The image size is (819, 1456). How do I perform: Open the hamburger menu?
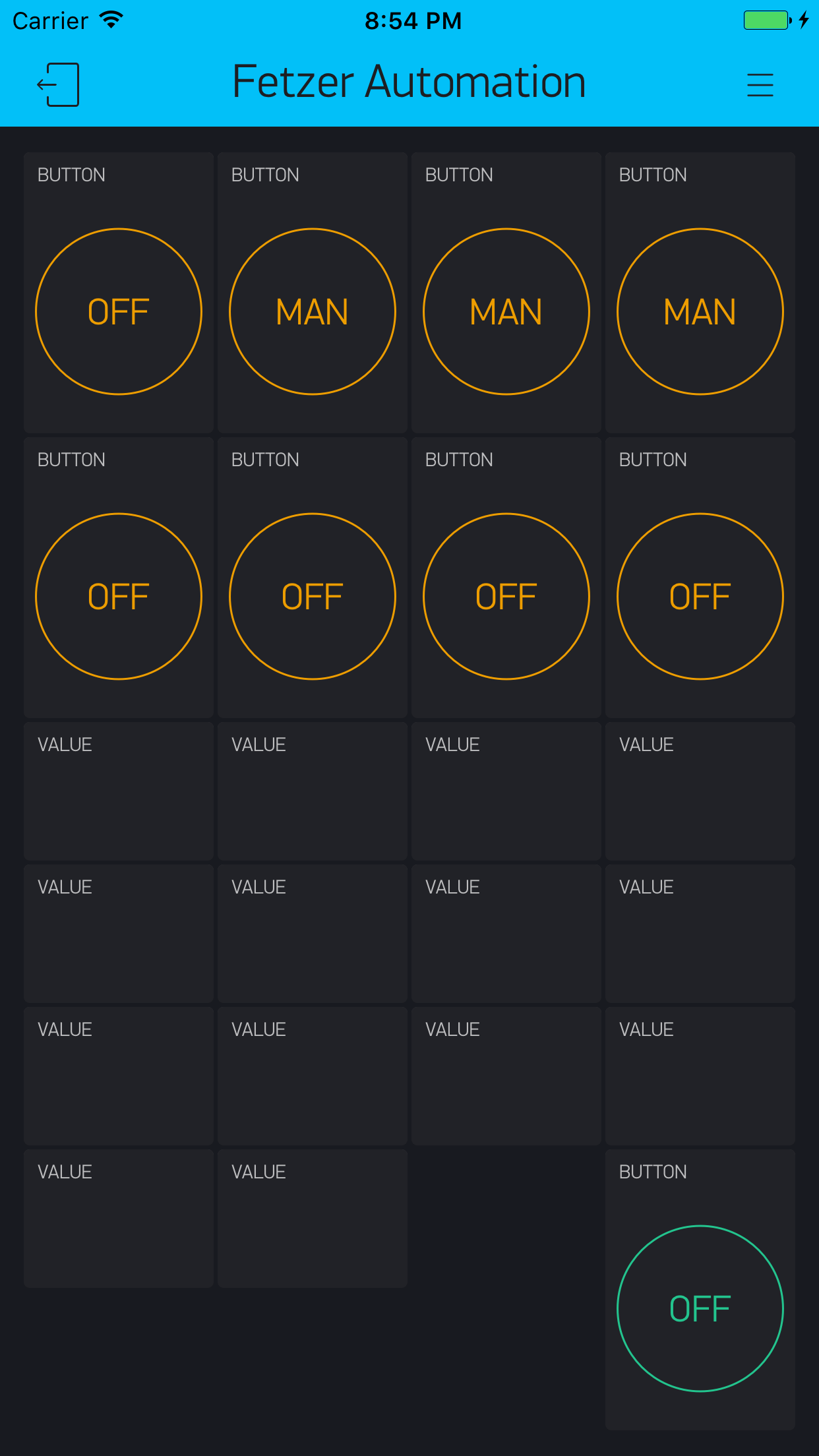click(x=760, y=85)
